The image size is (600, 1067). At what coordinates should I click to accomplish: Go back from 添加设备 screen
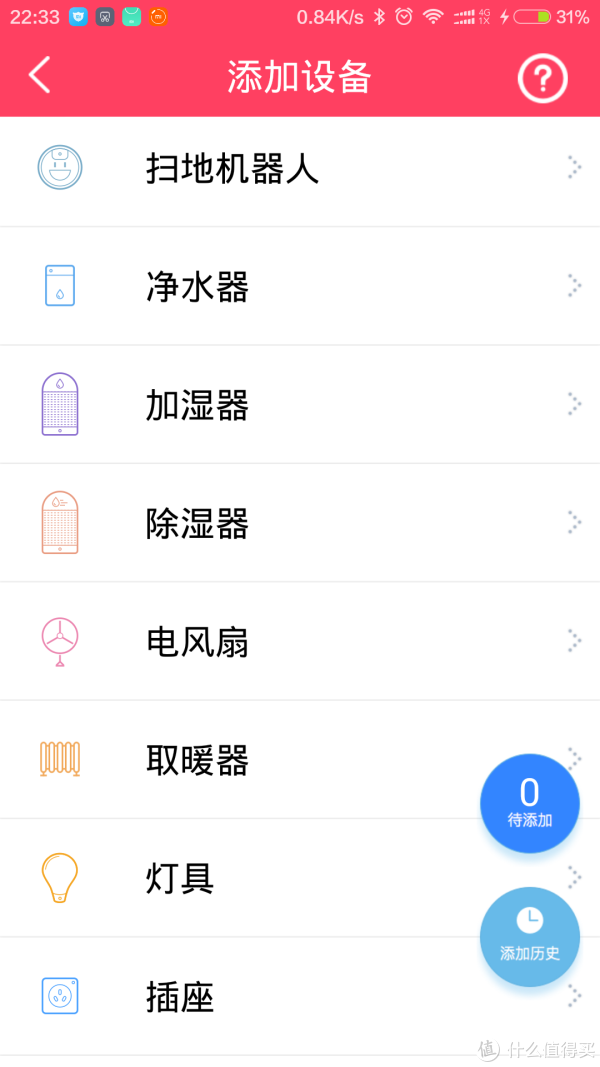point(39,76)
